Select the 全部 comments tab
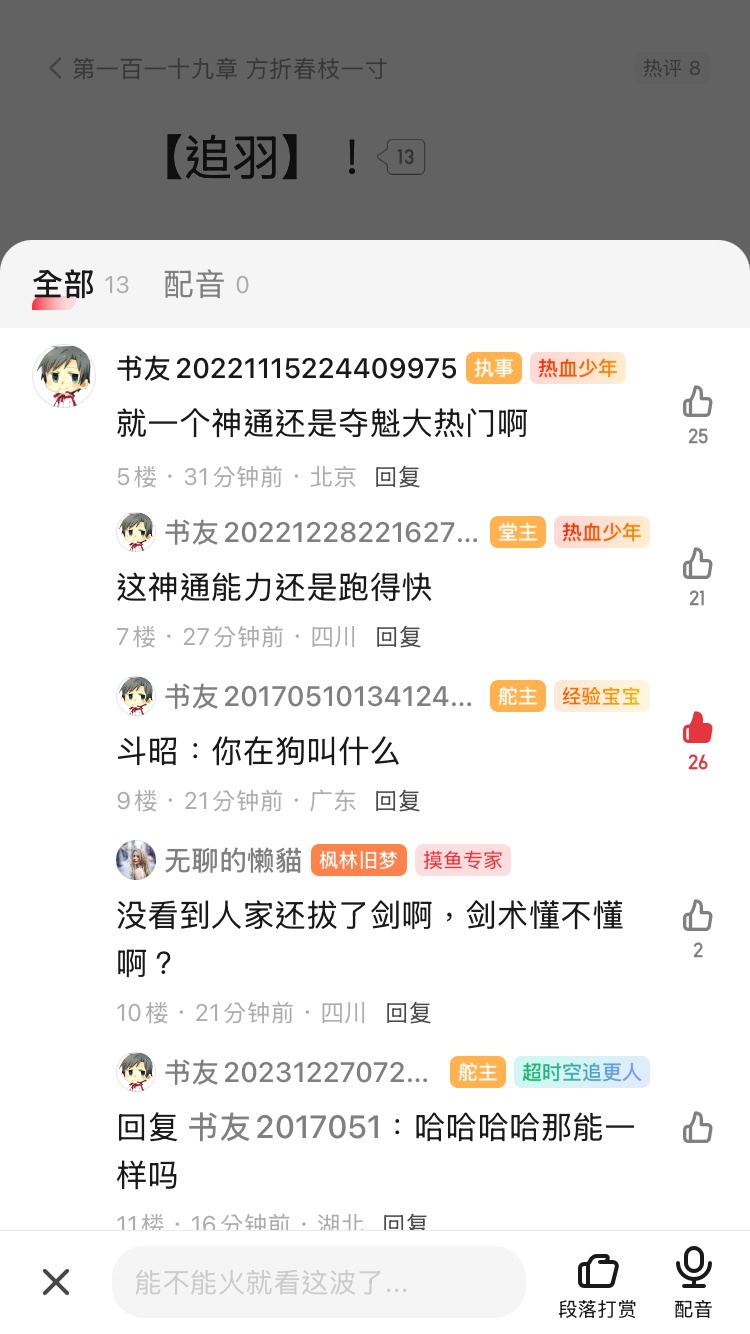Image resolution: width=750 pixels, height=1334 pixels. 63,285
